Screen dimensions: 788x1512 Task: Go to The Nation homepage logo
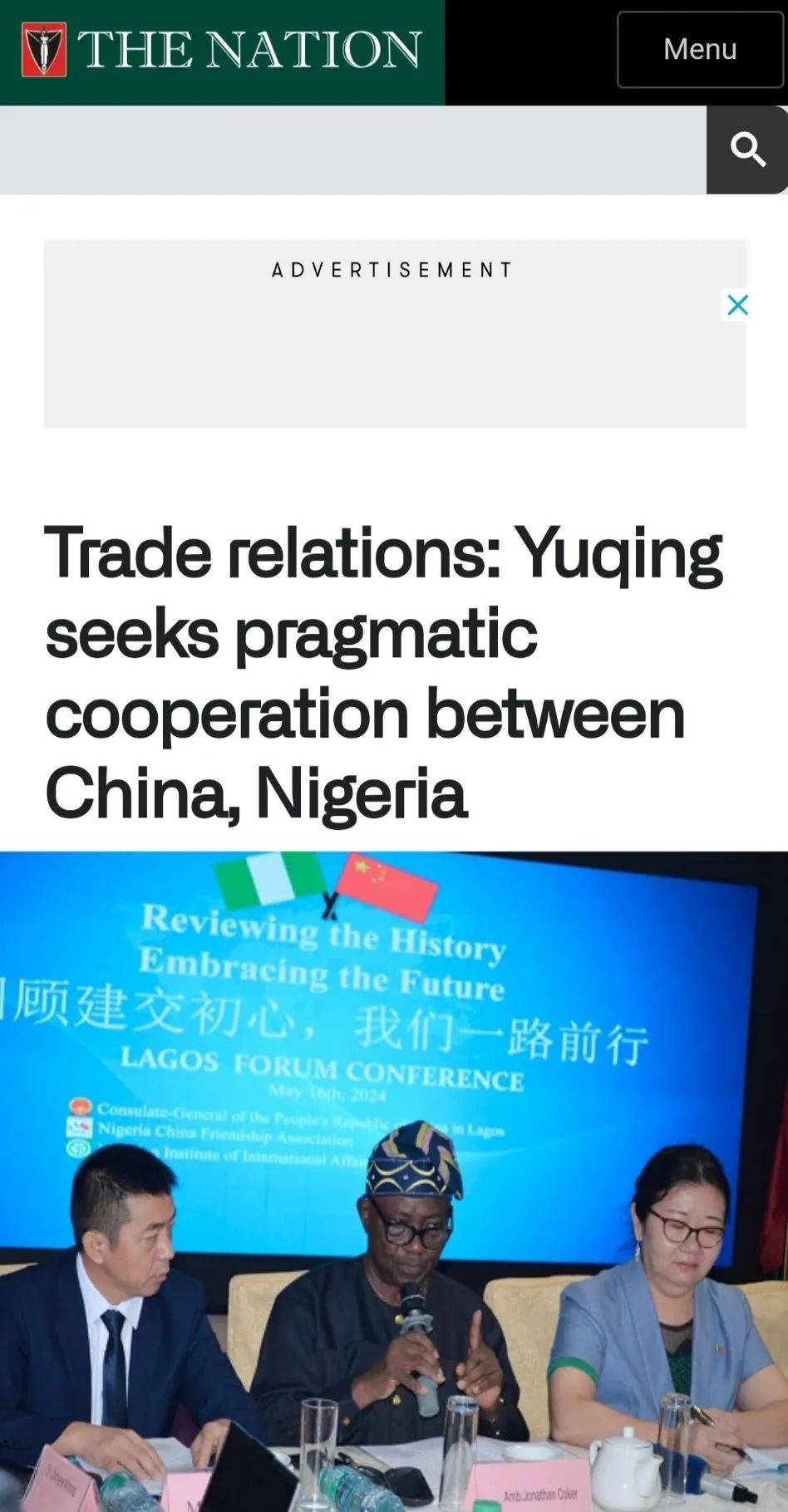point(222,50)
